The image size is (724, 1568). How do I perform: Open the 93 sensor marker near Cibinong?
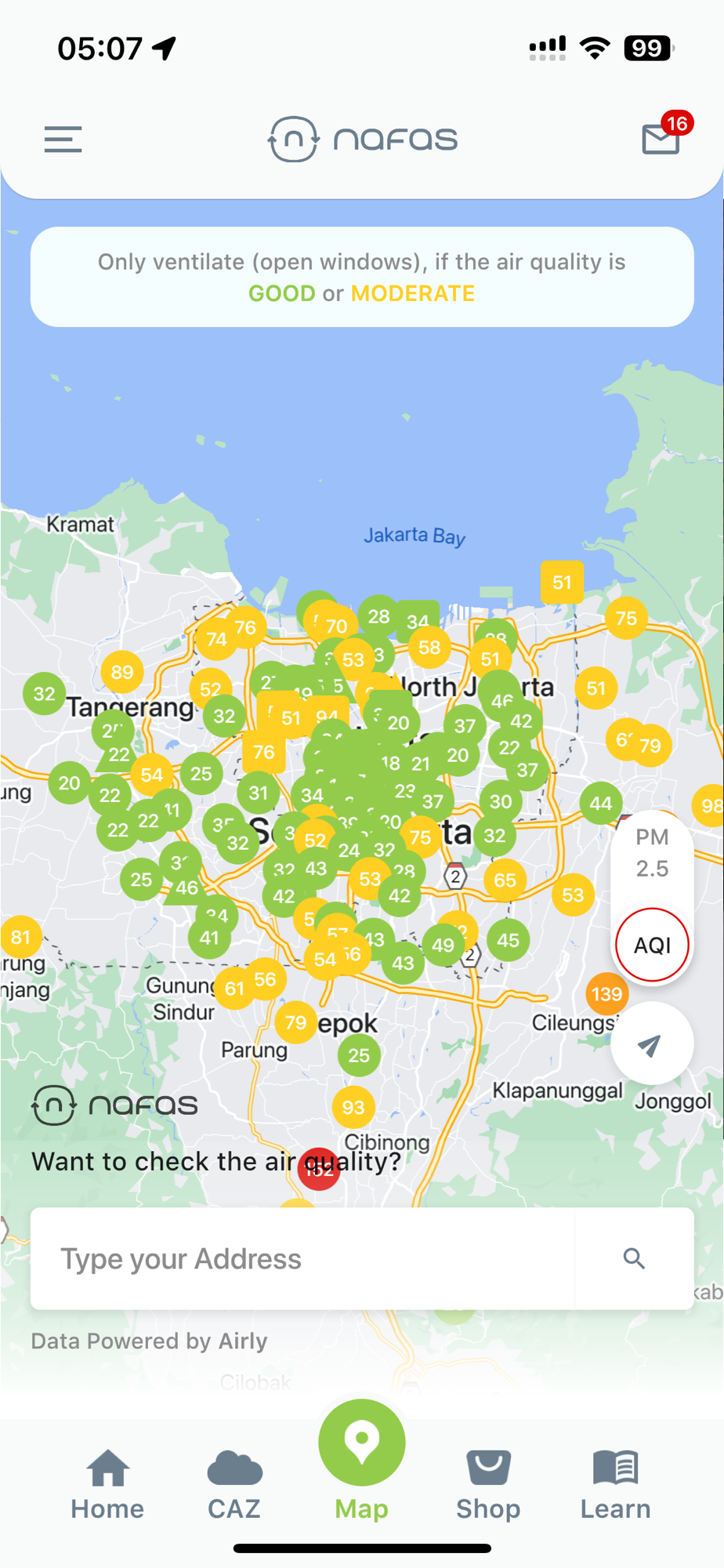click(353, 1107)
